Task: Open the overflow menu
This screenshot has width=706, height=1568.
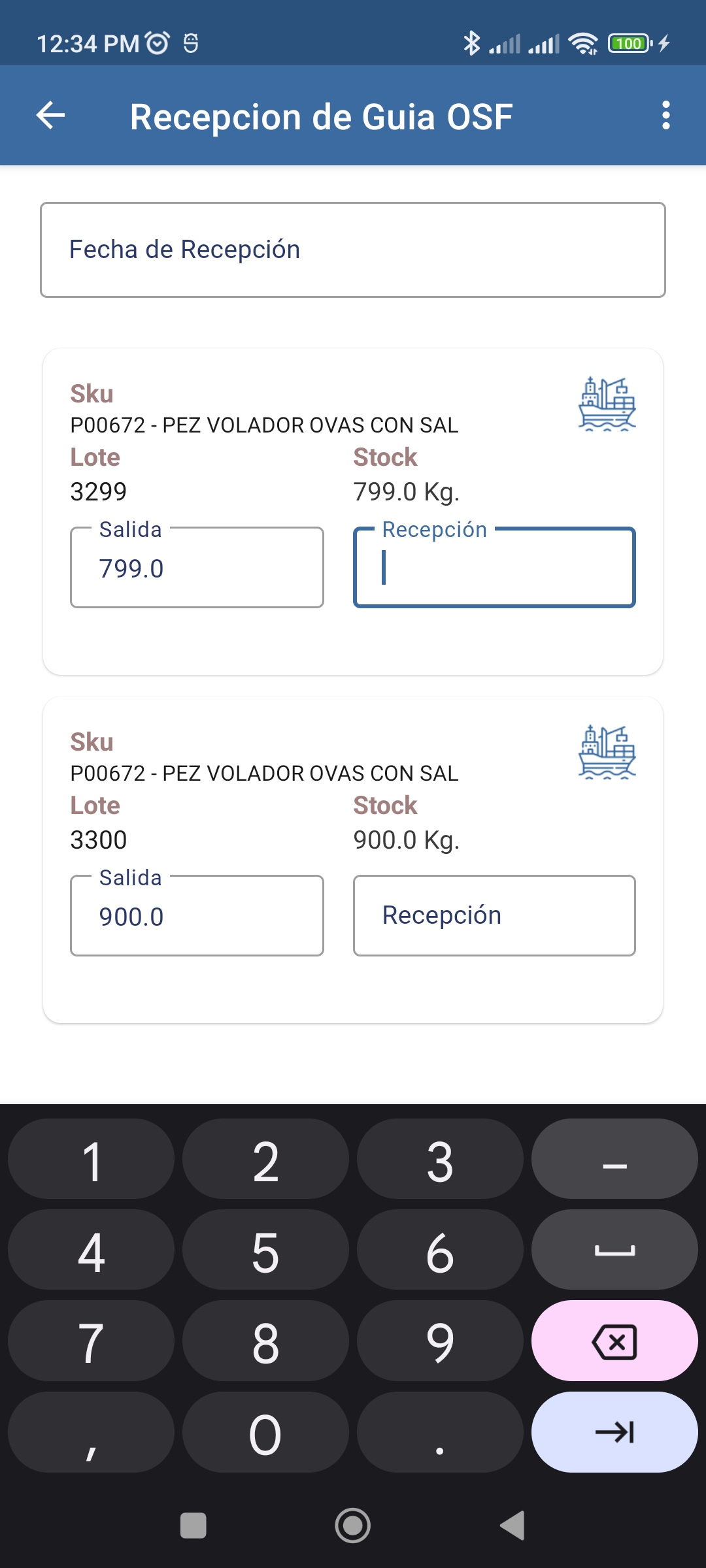Action: click(x=665, y=116)
